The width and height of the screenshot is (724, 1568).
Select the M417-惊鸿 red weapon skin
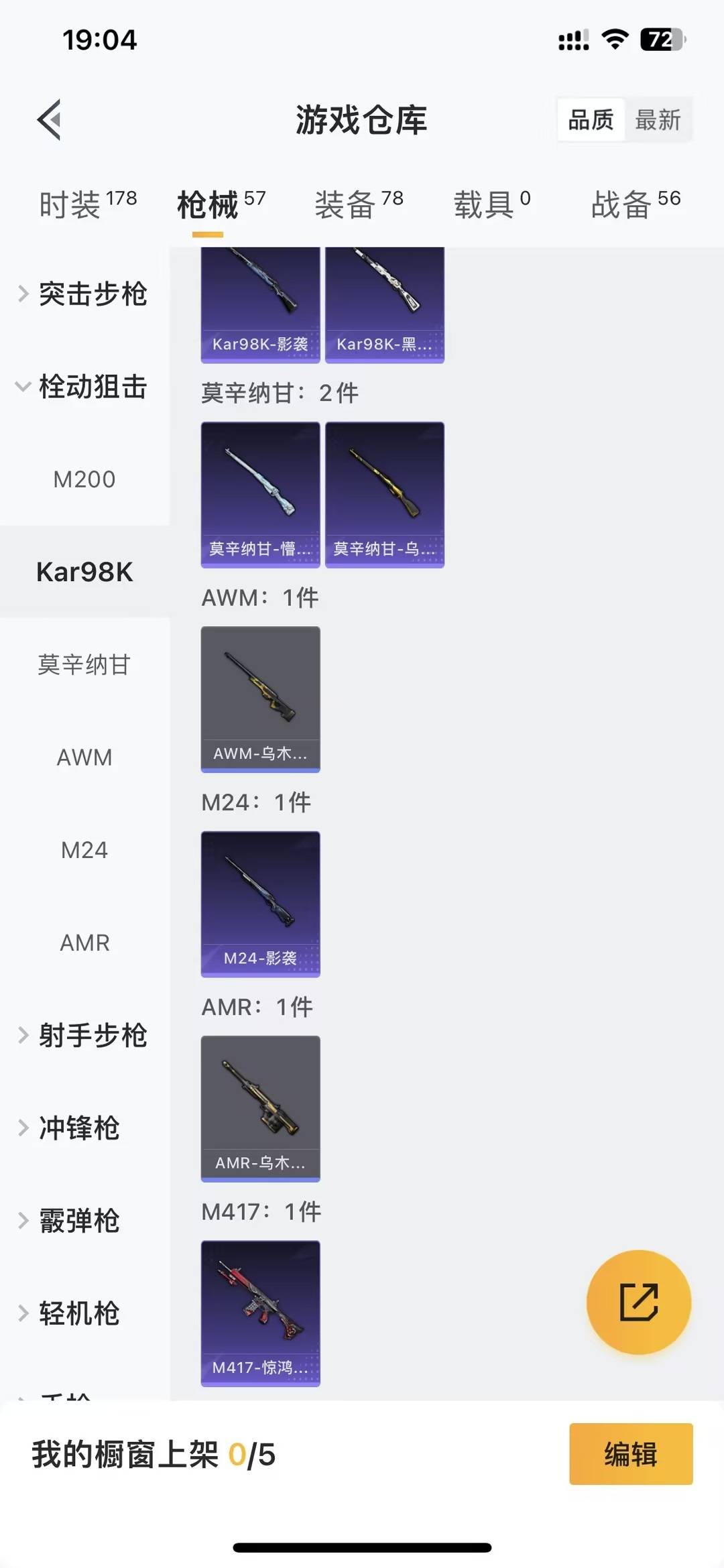pos(260,1314)
